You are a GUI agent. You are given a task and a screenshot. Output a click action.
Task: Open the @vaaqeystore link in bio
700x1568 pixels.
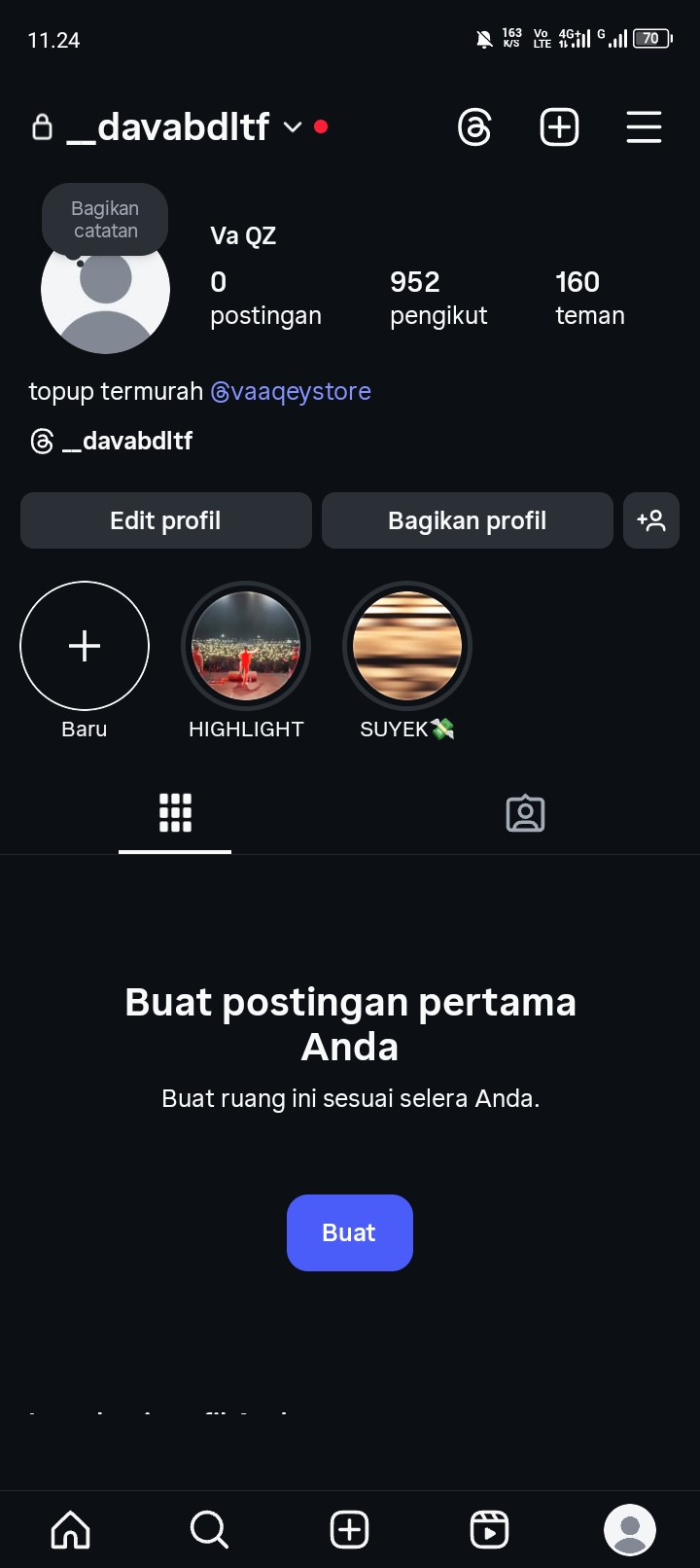pyautogui.click(x=292, y=391)
